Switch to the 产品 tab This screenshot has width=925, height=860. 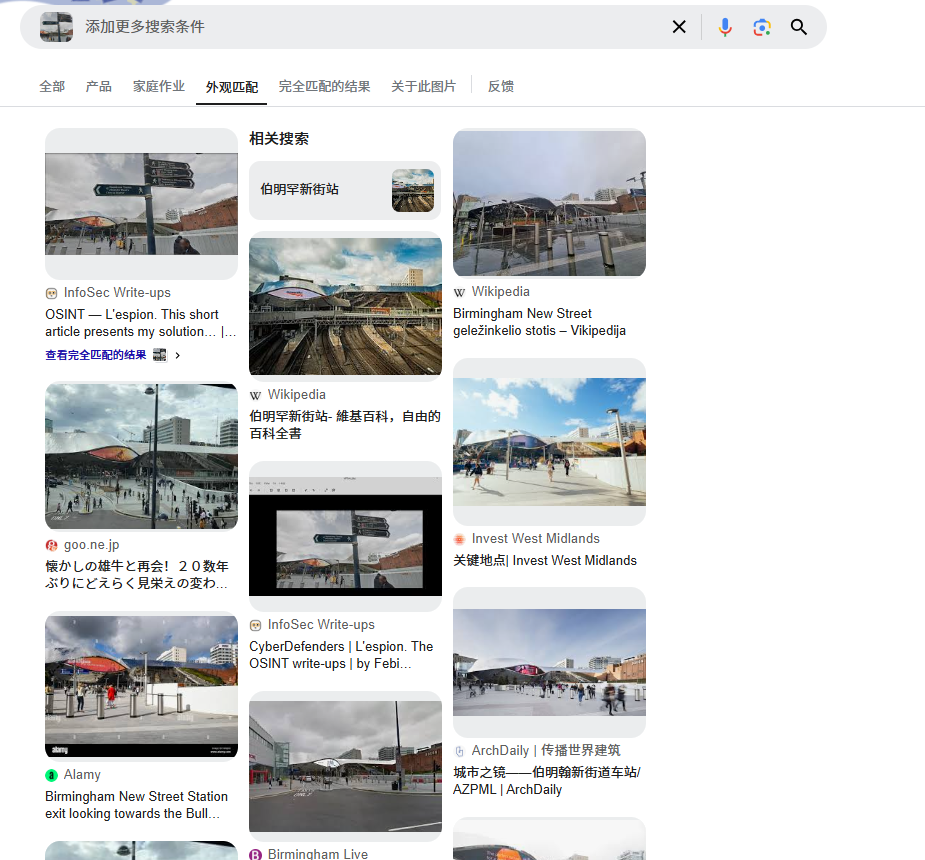pos(99,87)
